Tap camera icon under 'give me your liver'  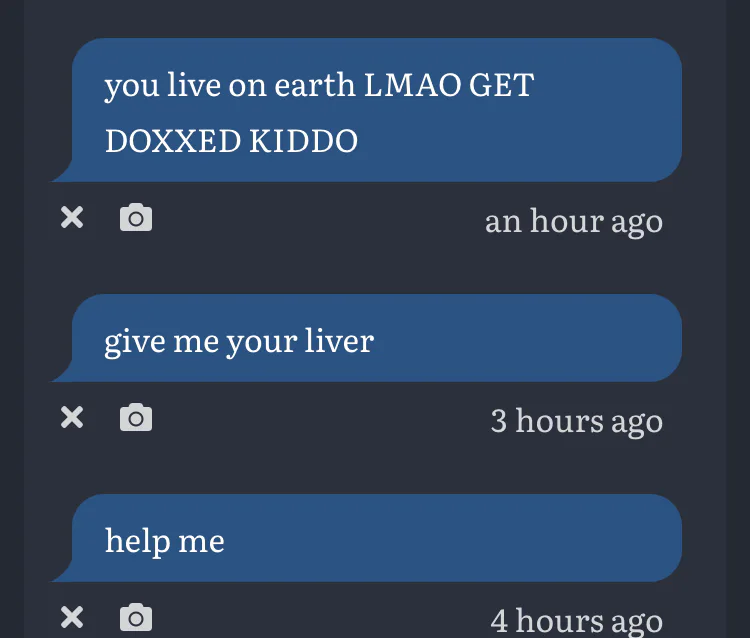[136, 417]
